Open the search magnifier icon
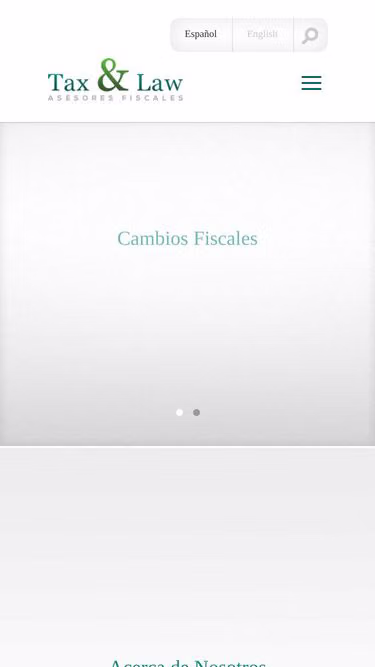This screenshot has width=375, height=667. pos(310,35)
